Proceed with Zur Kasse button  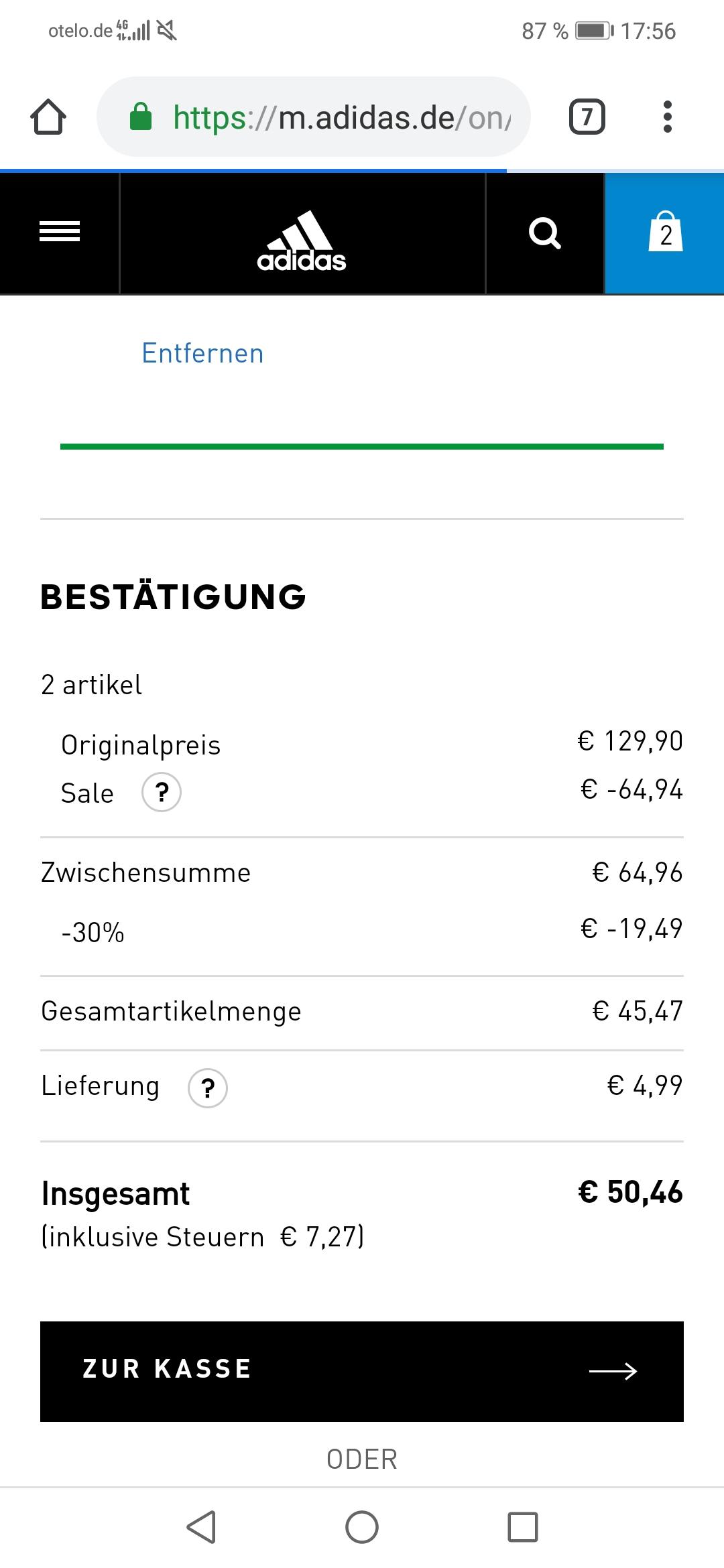point(362,1371)
